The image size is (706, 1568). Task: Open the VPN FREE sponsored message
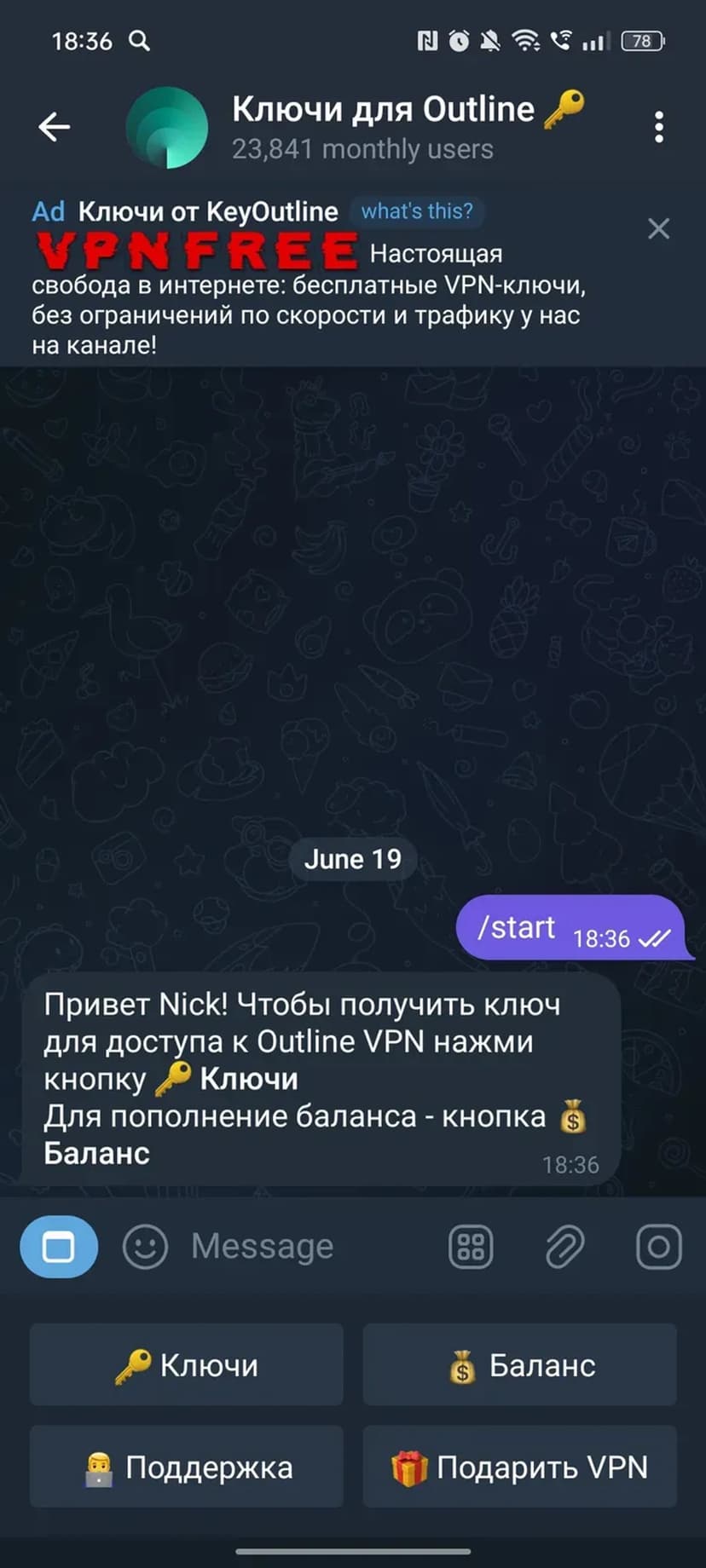pyautogui.click(x=307, y=298)
